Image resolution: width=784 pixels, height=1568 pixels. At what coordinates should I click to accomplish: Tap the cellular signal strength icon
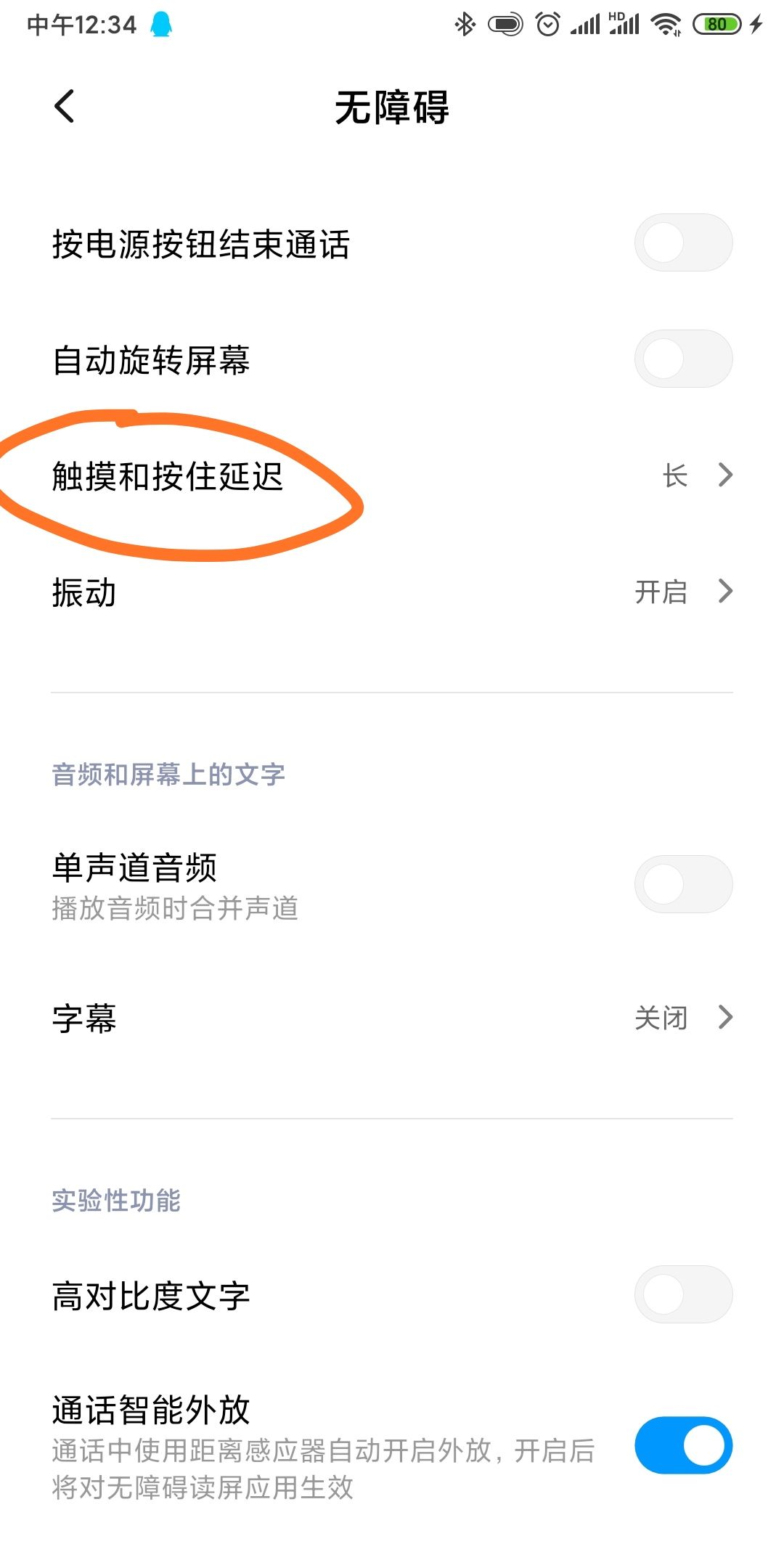pyautogui.click(x=585, y=23)
